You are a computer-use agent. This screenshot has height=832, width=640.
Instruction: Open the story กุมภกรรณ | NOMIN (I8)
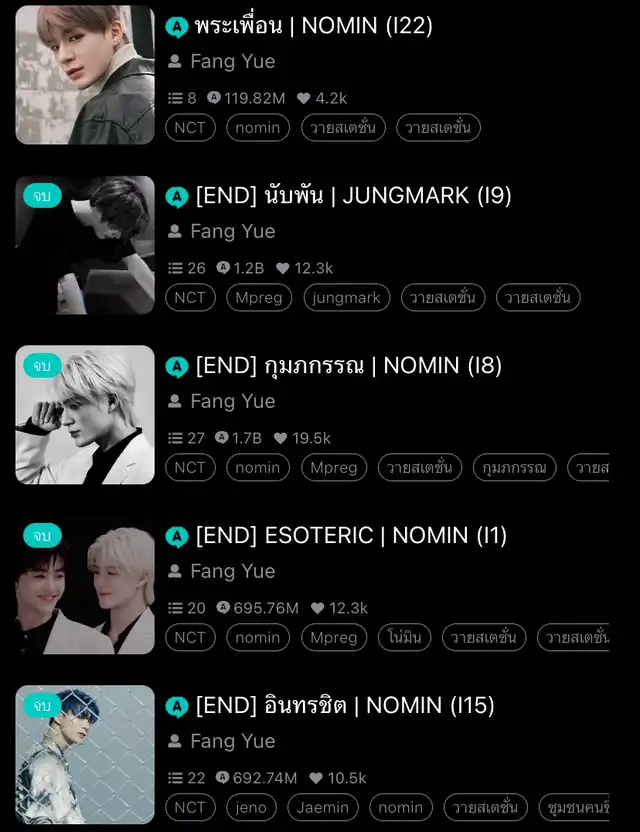pos(348,366)
